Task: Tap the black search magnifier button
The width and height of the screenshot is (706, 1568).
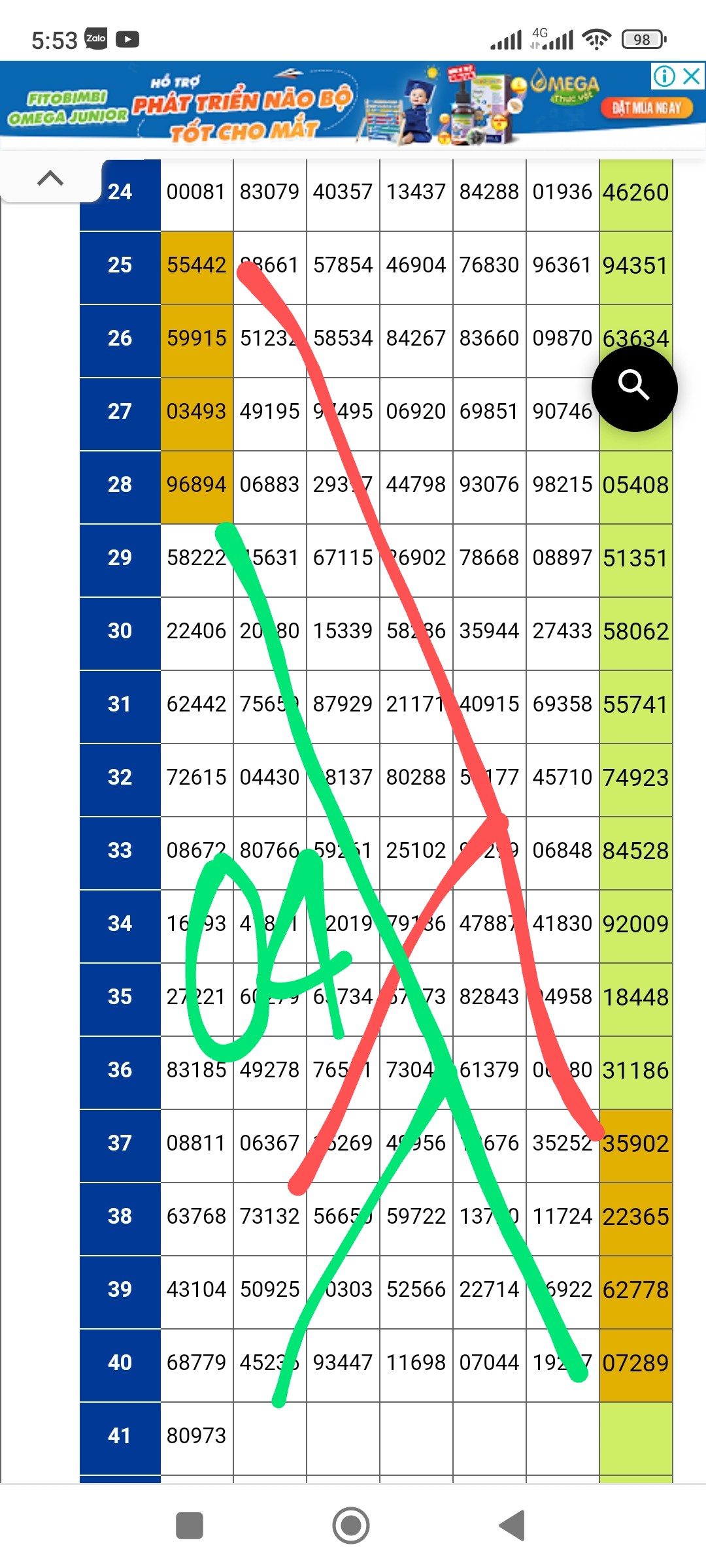Action: click(634, 388)
